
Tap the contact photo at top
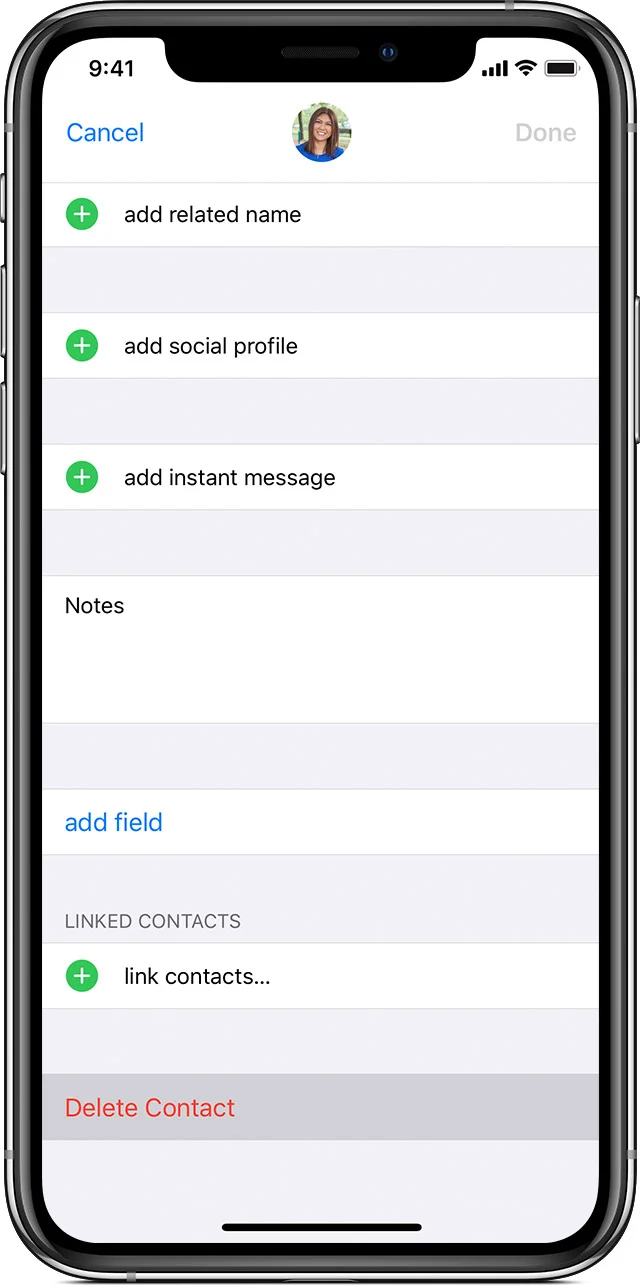[321, 133]
